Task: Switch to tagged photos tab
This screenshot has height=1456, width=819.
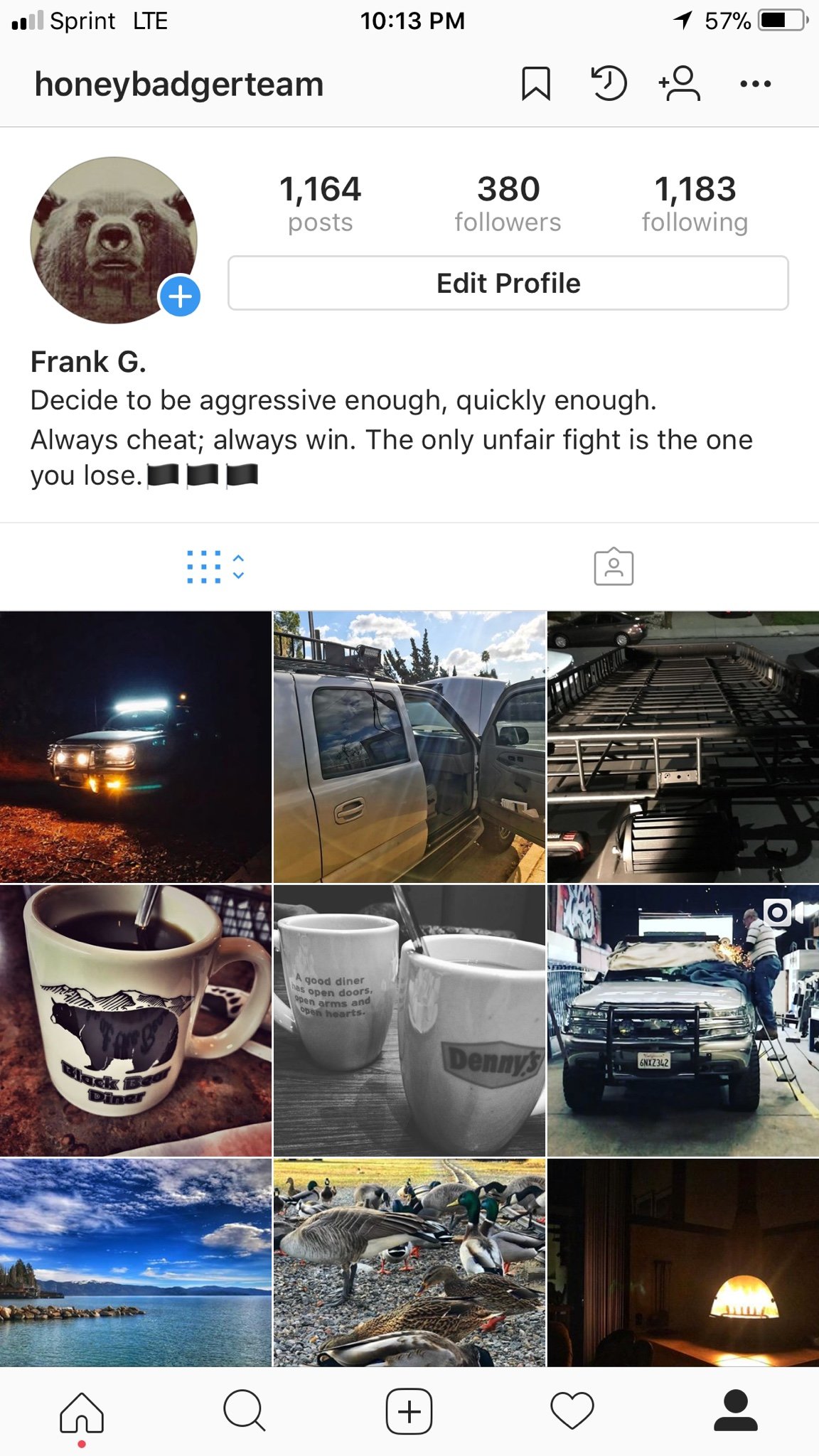Action: (614, 567)
